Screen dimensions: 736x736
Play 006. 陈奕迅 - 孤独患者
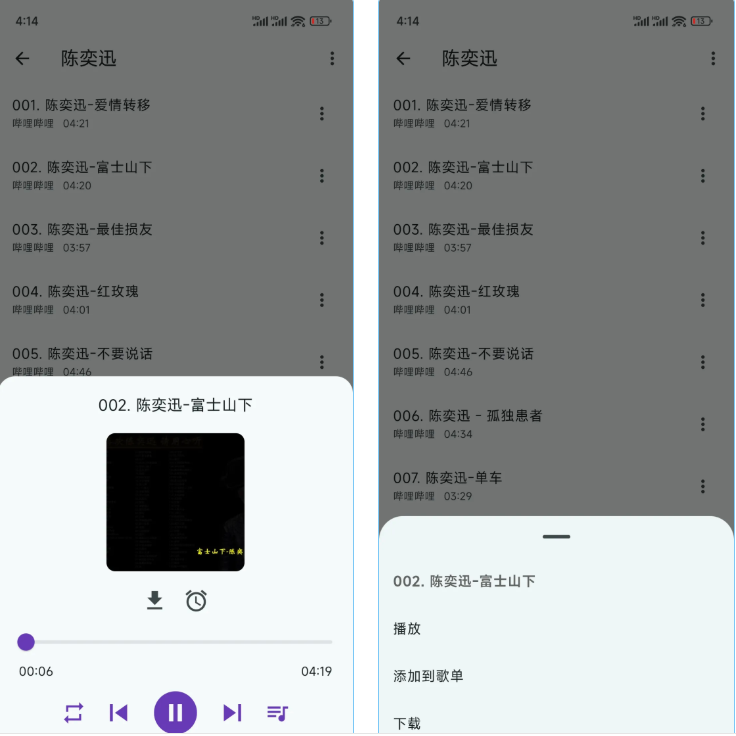pos(468,416)
